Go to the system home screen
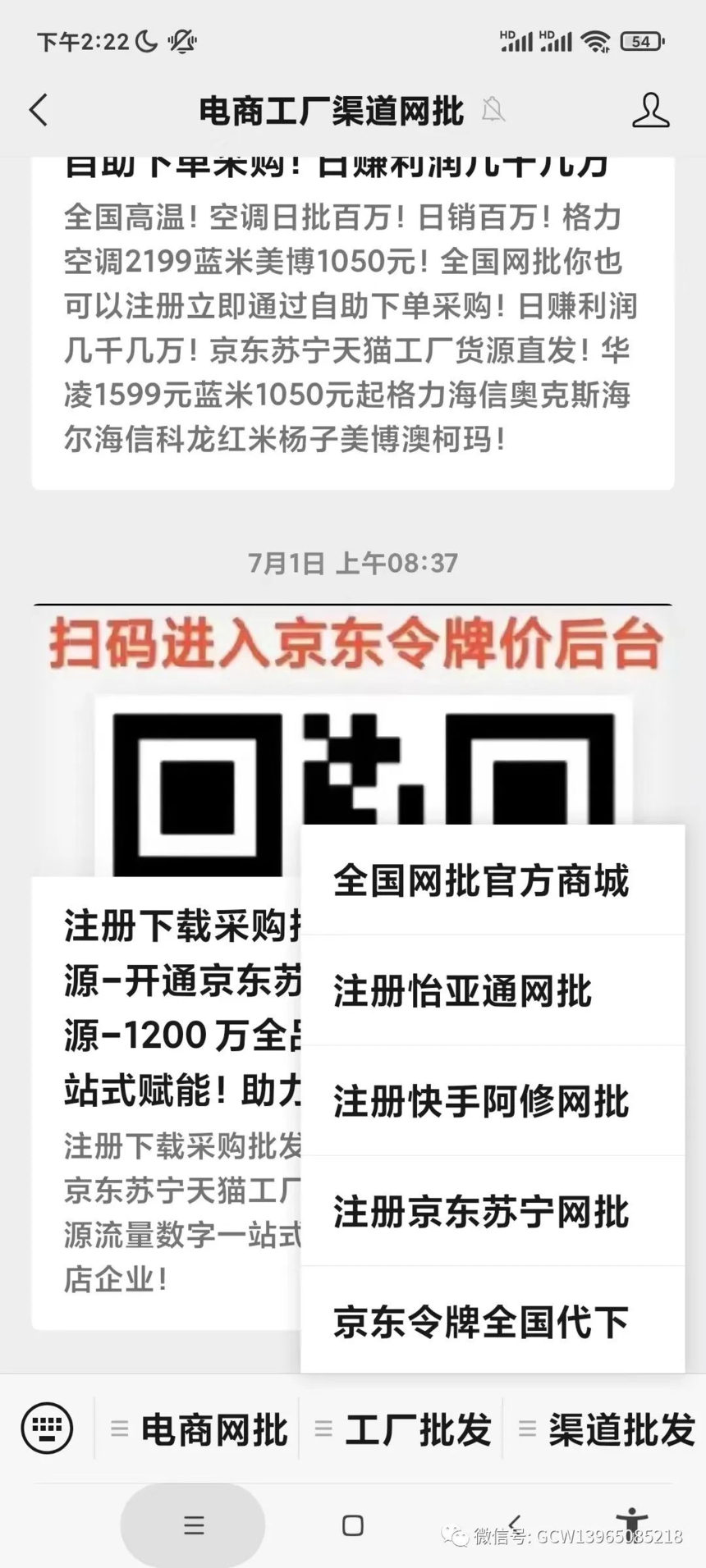The image size is (706, 1568). 352,1525
